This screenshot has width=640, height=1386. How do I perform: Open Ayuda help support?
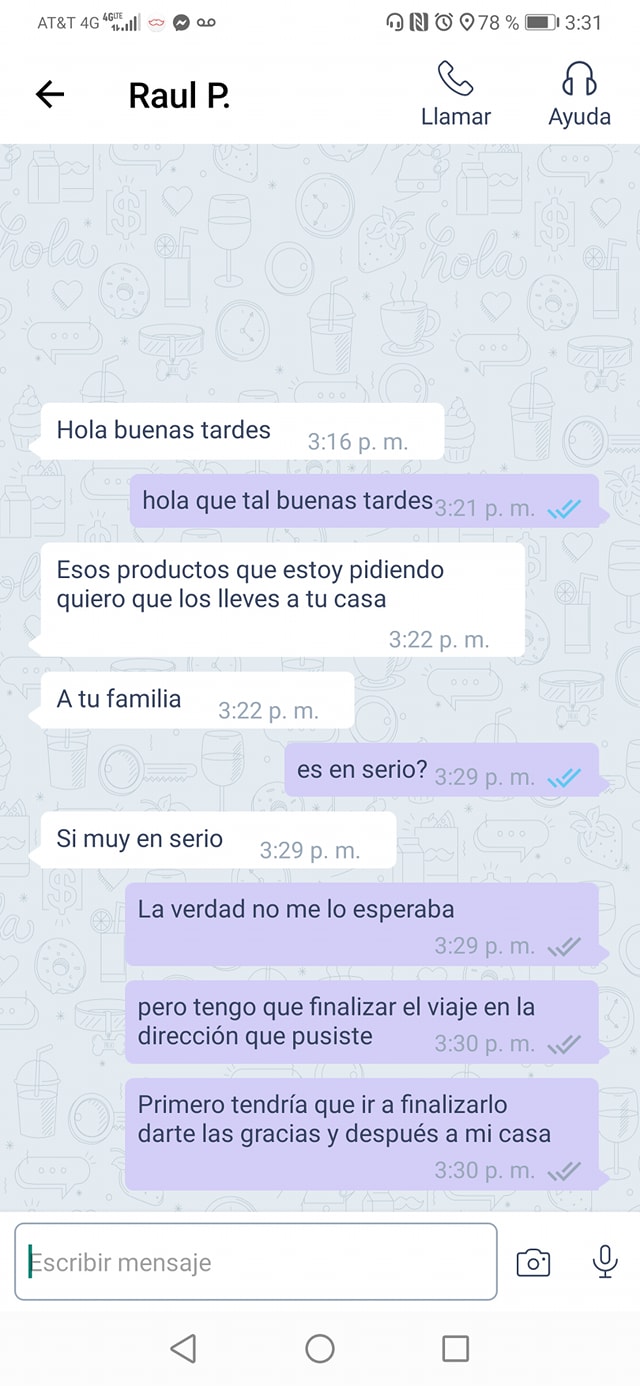pos(579,94)
